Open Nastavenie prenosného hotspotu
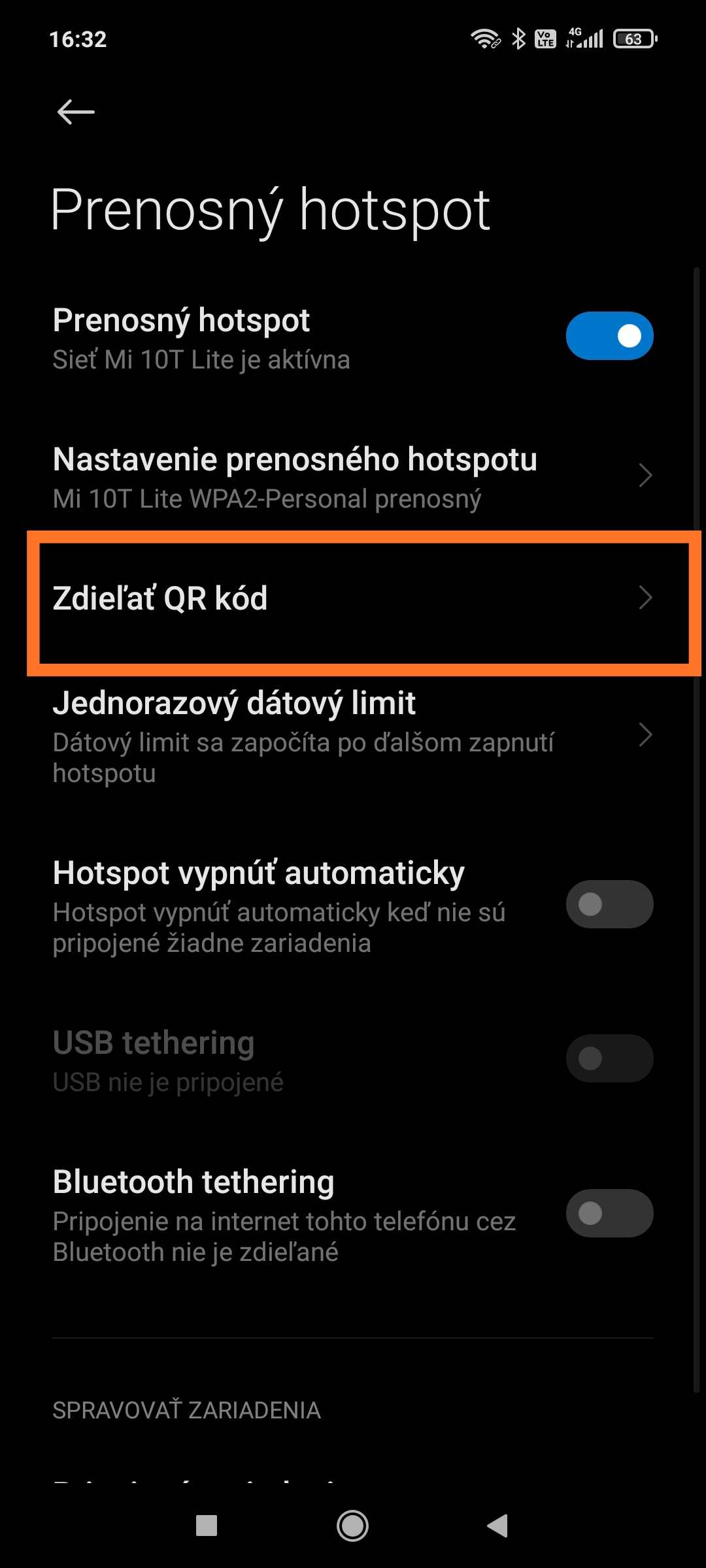This screenshot has height=1568, width=706. click(x=353, y=477)
